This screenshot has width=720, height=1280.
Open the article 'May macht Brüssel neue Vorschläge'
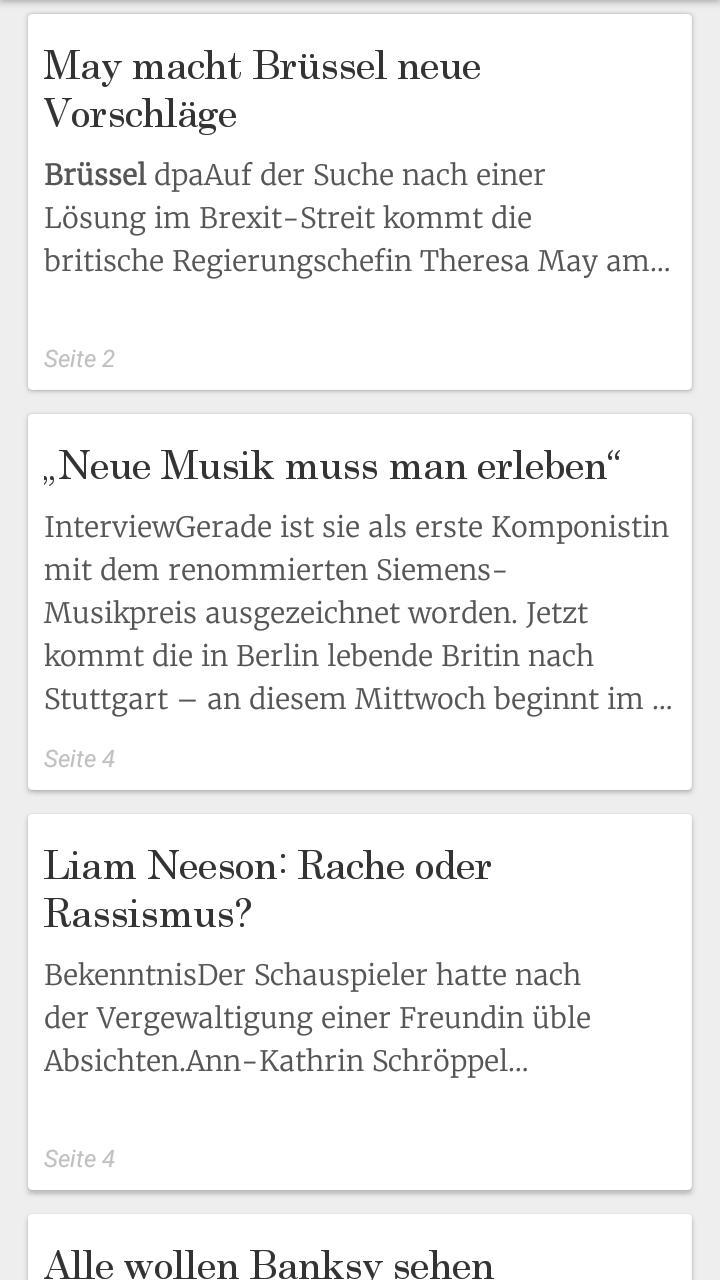(262, 90)
